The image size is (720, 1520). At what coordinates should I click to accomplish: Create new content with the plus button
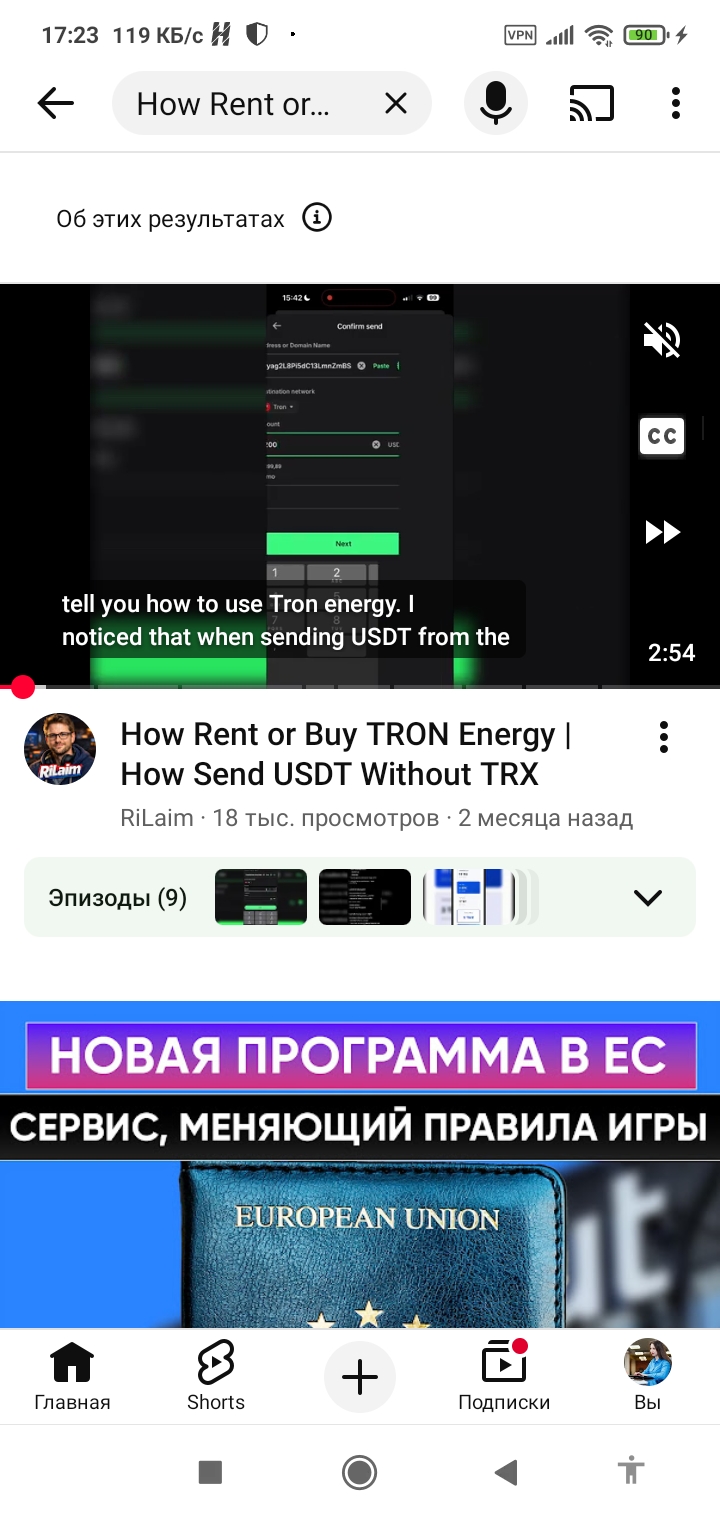[360, 1377]
